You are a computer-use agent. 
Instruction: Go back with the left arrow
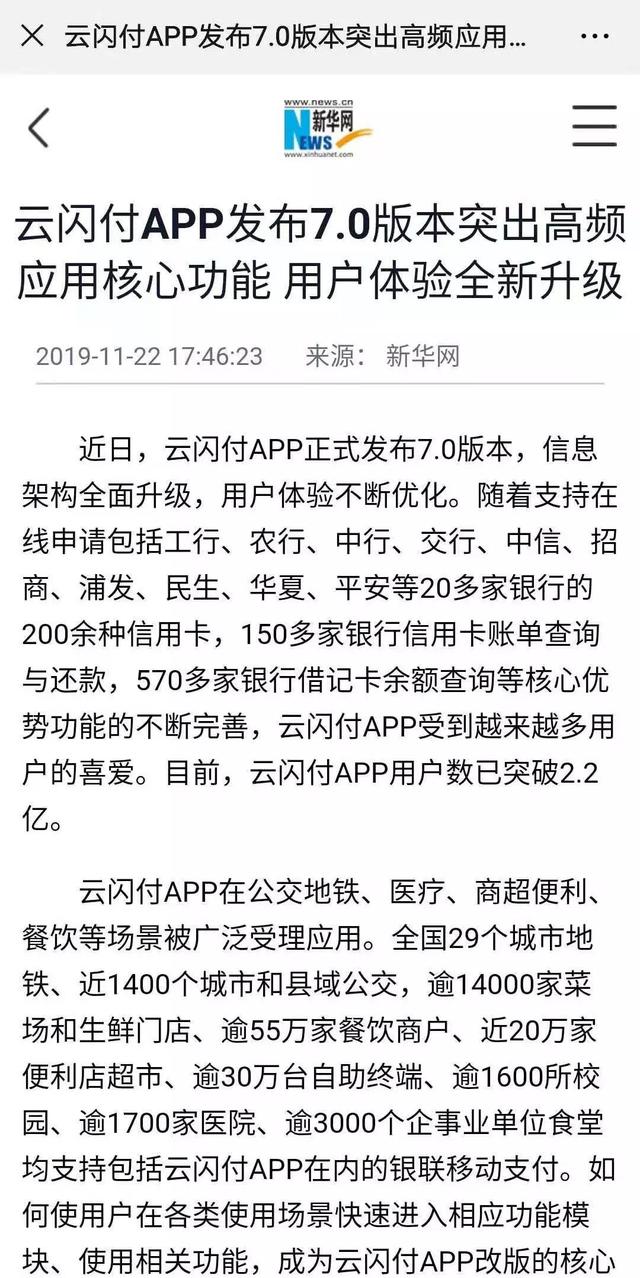38,128
